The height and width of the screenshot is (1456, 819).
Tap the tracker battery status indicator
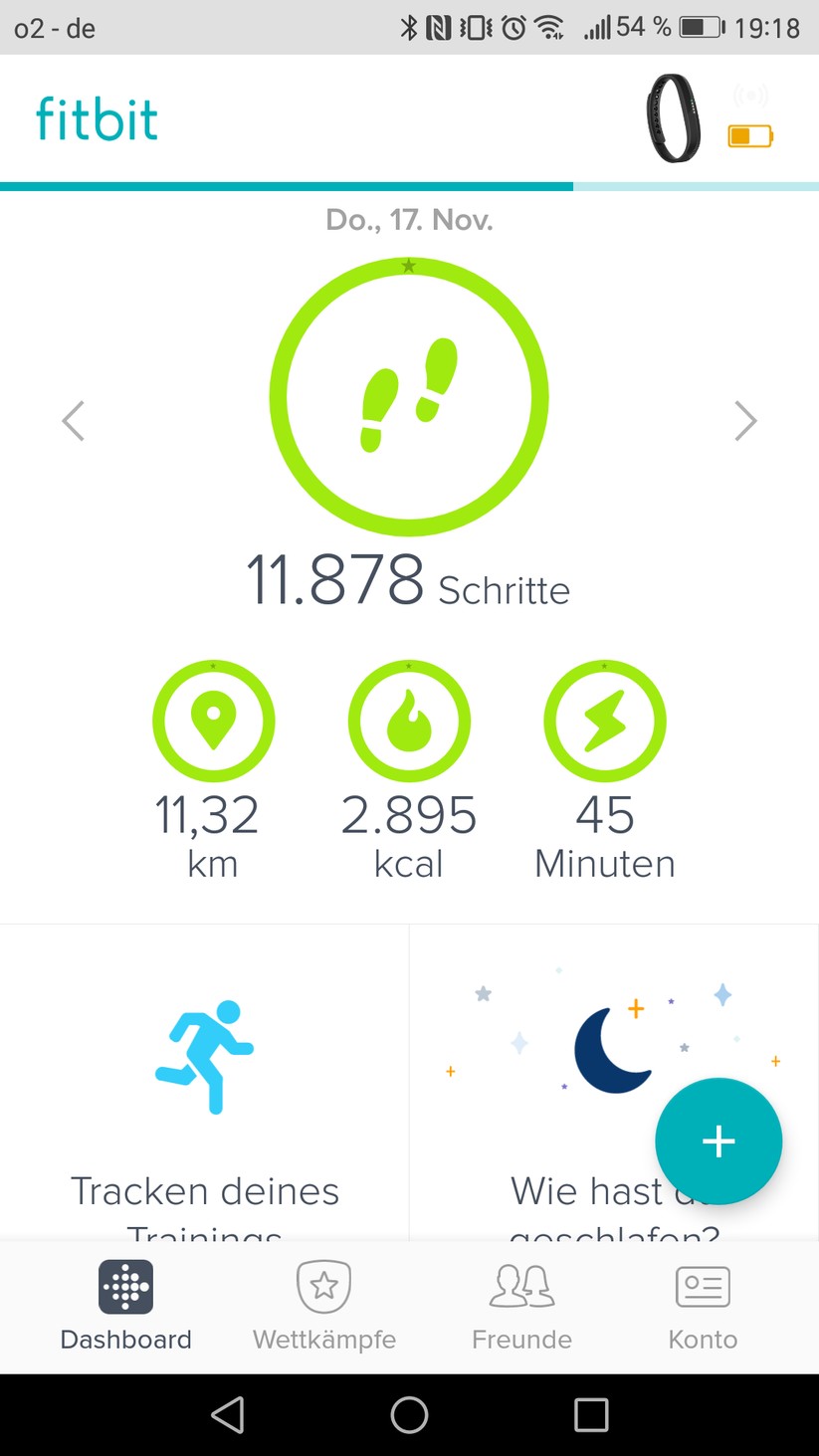click(x=753, y=134)
